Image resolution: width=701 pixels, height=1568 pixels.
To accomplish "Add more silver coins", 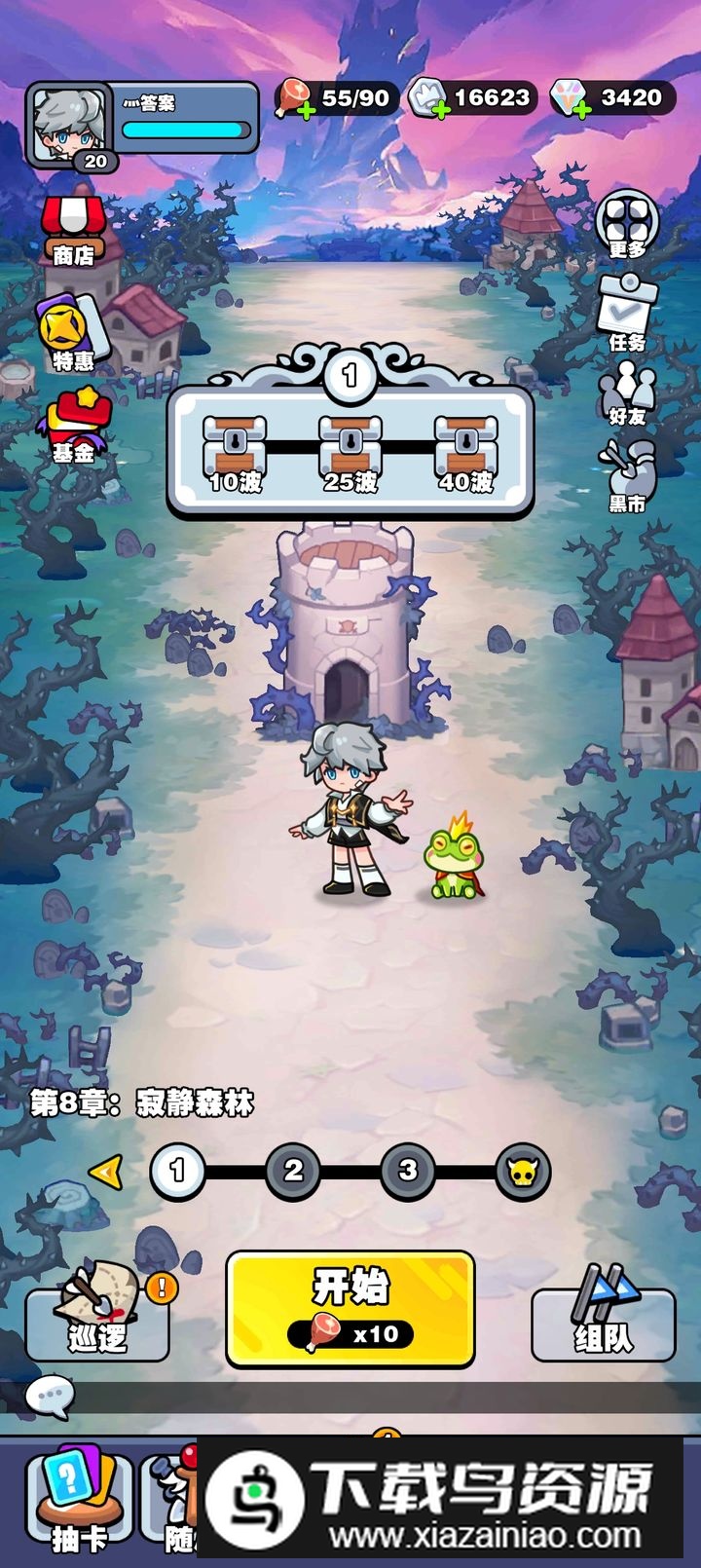I will pyautogui.click(x=439, y=110).
